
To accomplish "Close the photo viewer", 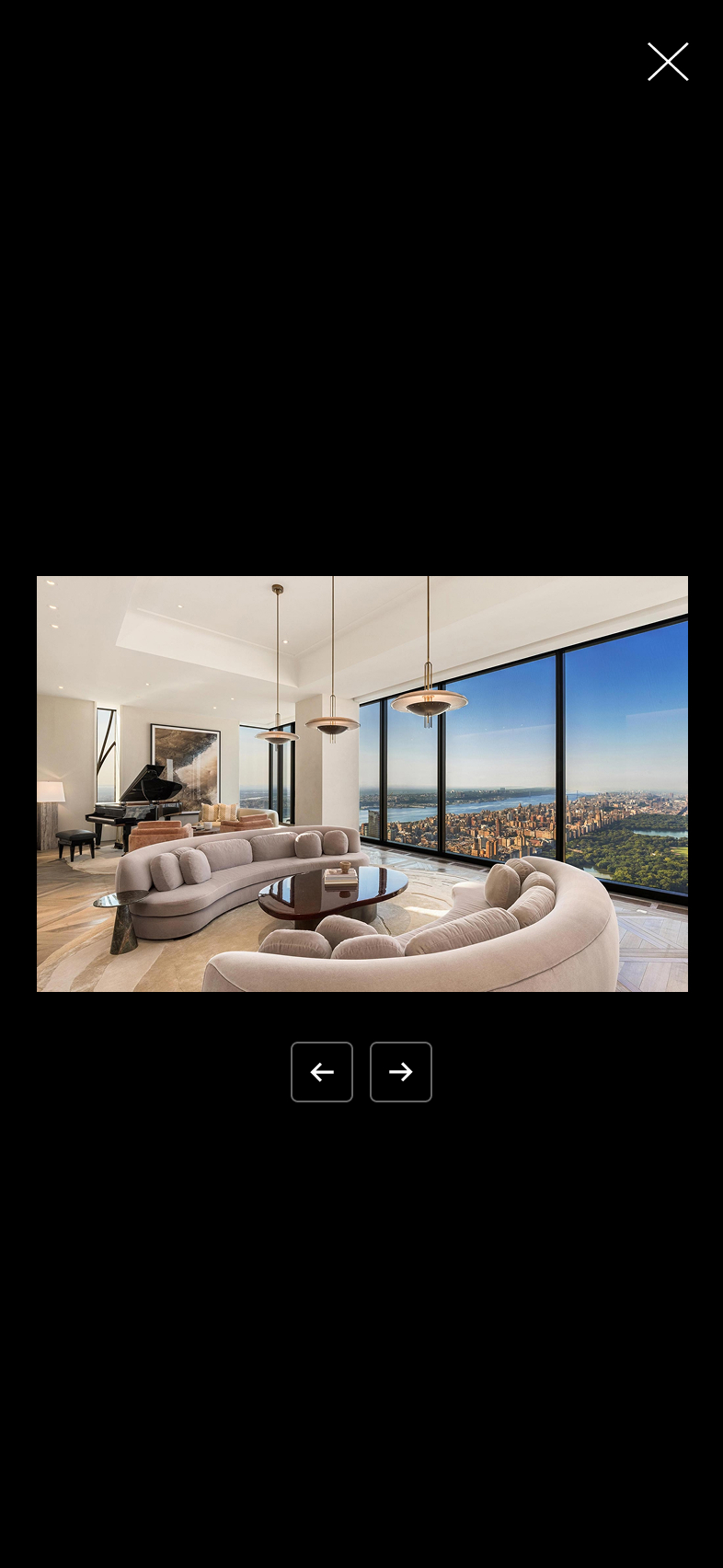I will click(668, 62).
